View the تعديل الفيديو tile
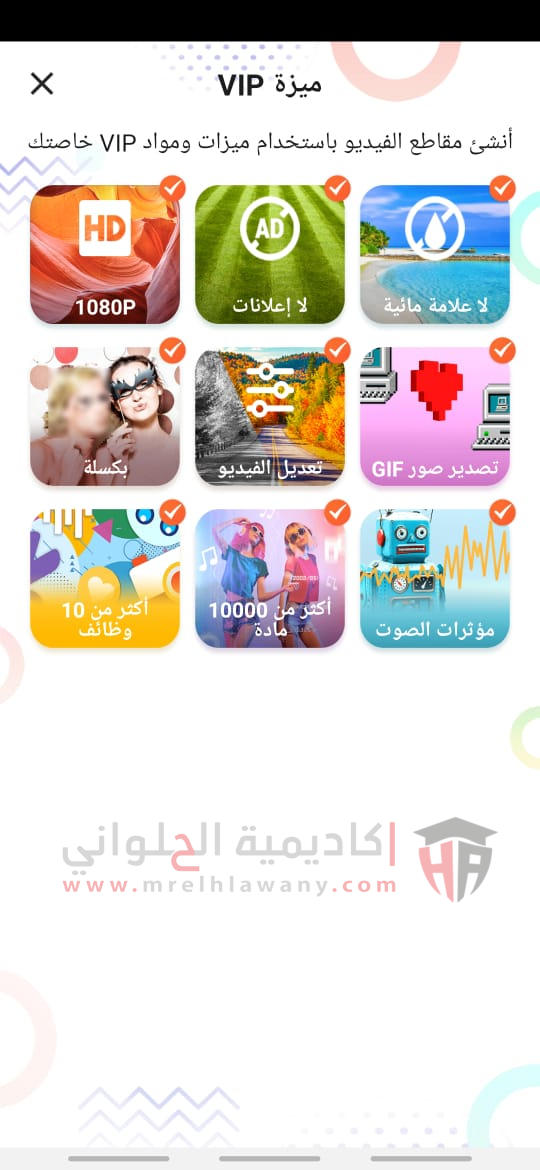 tap(270, 416)
